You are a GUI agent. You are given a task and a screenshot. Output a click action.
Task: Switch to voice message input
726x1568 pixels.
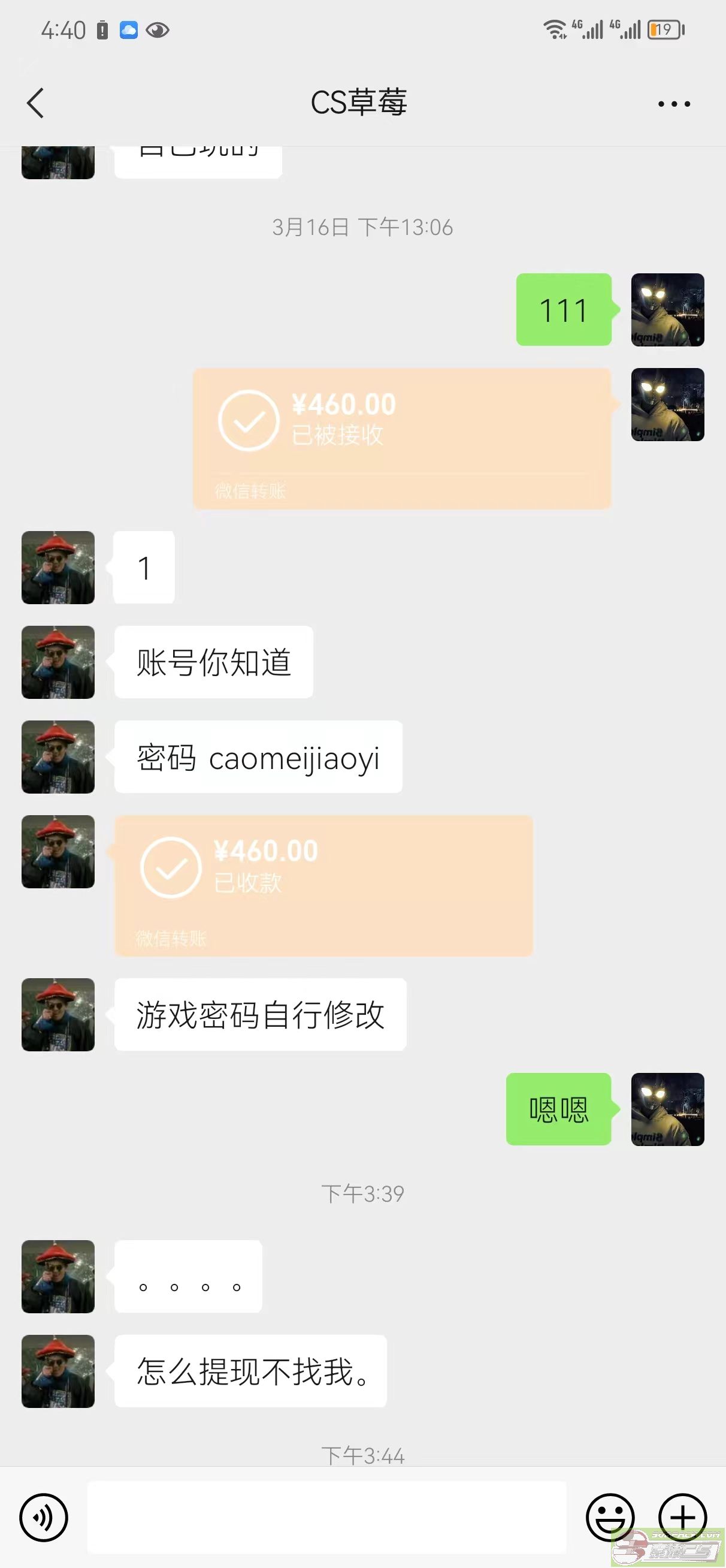[43, 1517]
